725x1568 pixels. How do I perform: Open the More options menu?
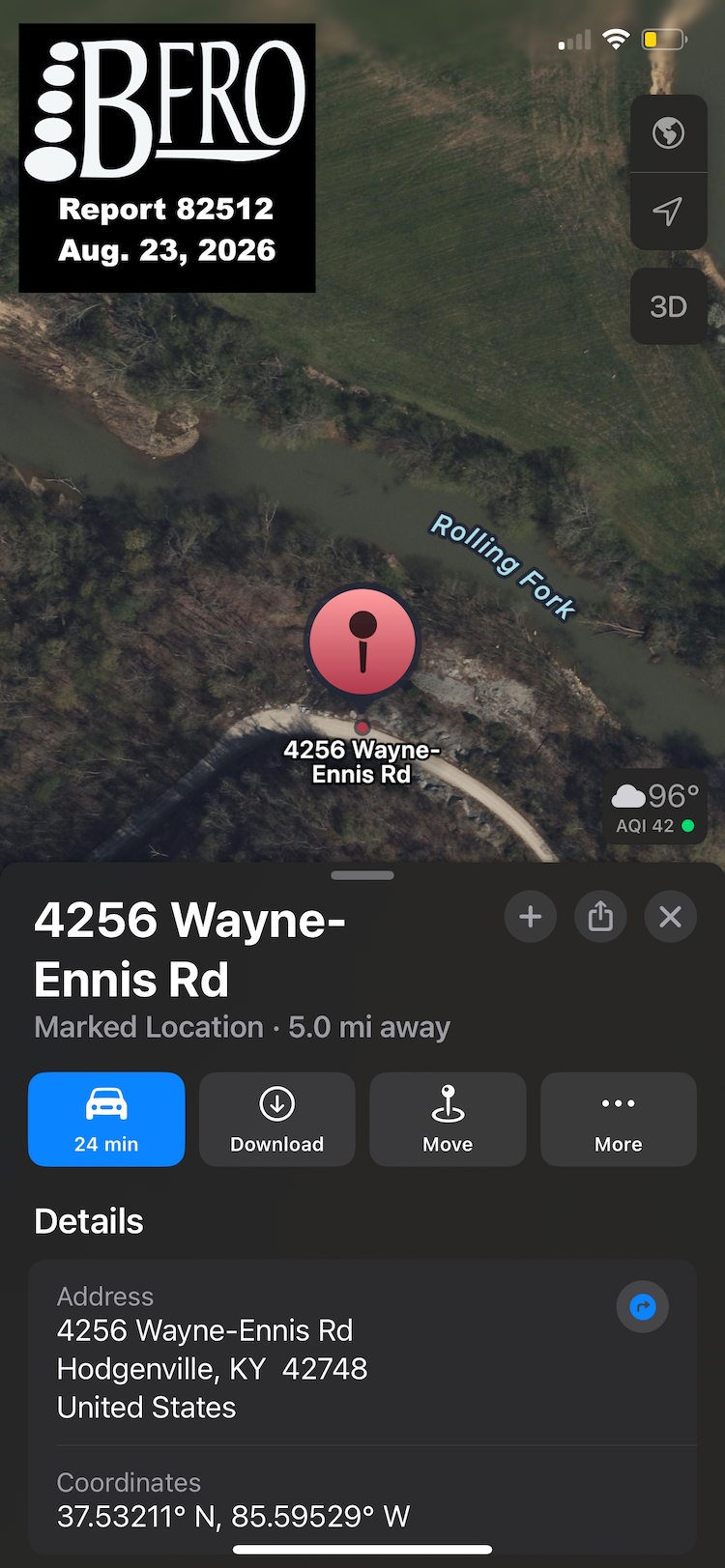tap(619, 1119)
